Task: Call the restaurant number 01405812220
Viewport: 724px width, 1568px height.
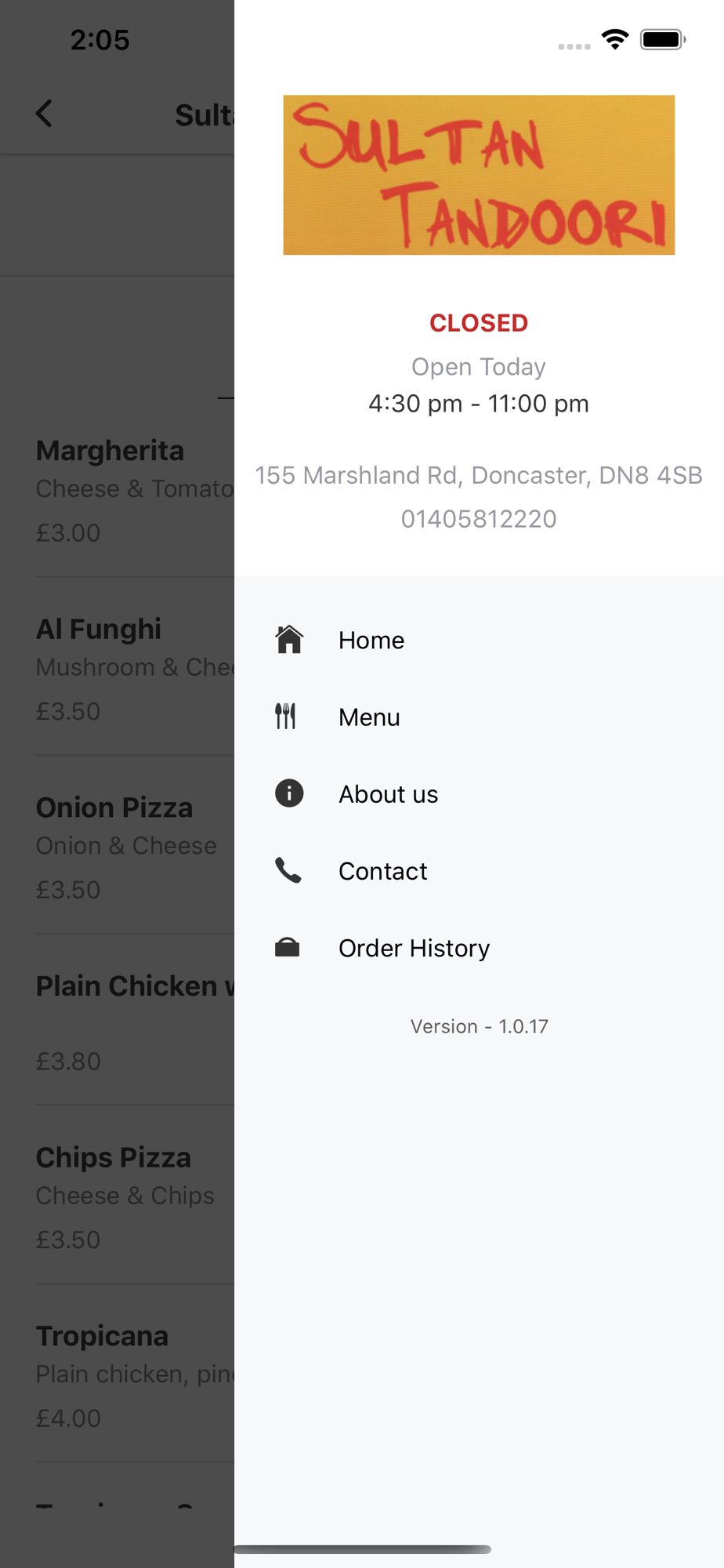Action: (x=479, y=519)
